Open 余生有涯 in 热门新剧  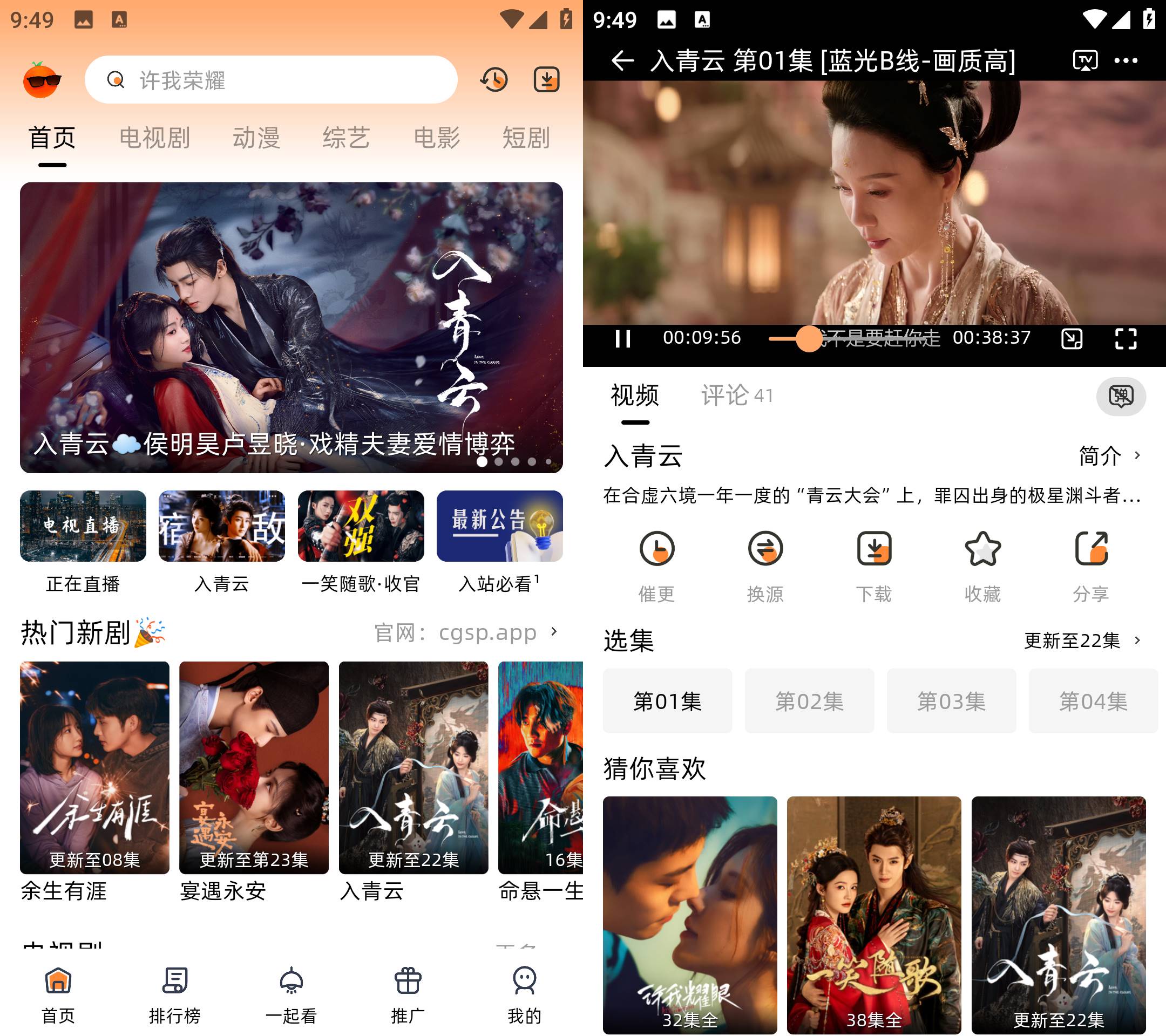point(94,780)
